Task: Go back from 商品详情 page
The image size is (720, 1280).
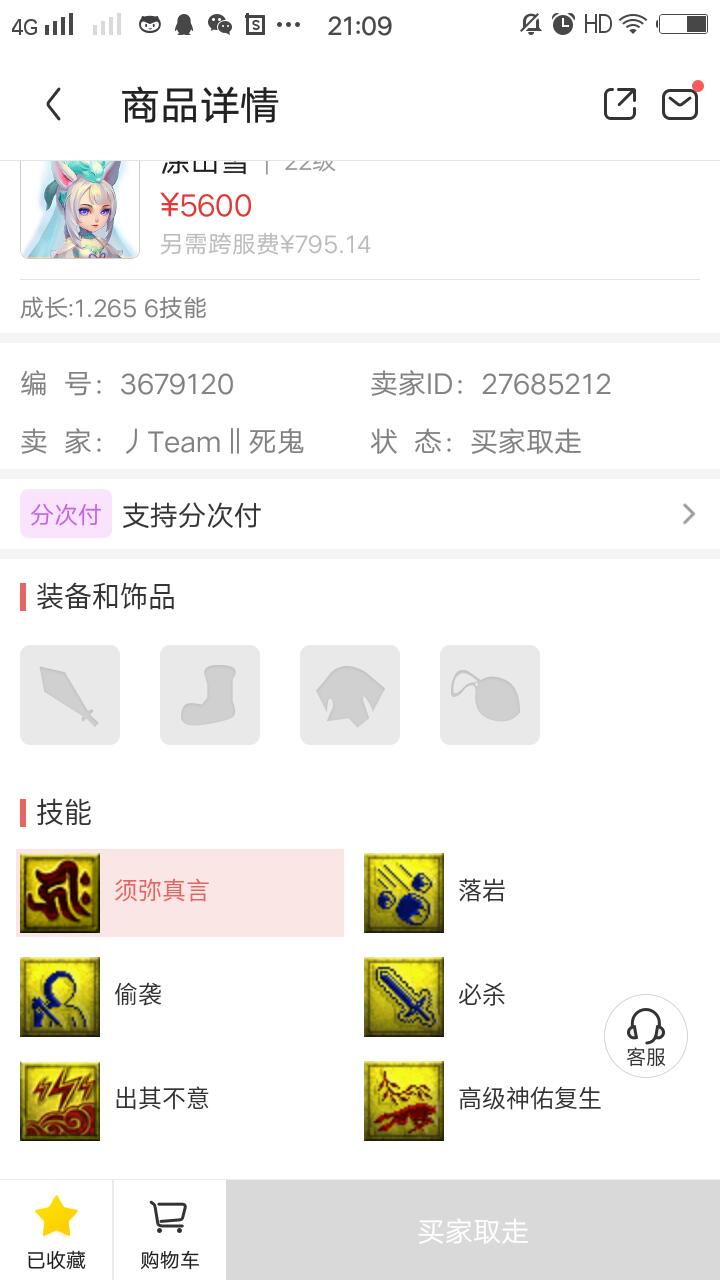Action: pyautogui.click(x=54, y=104)
